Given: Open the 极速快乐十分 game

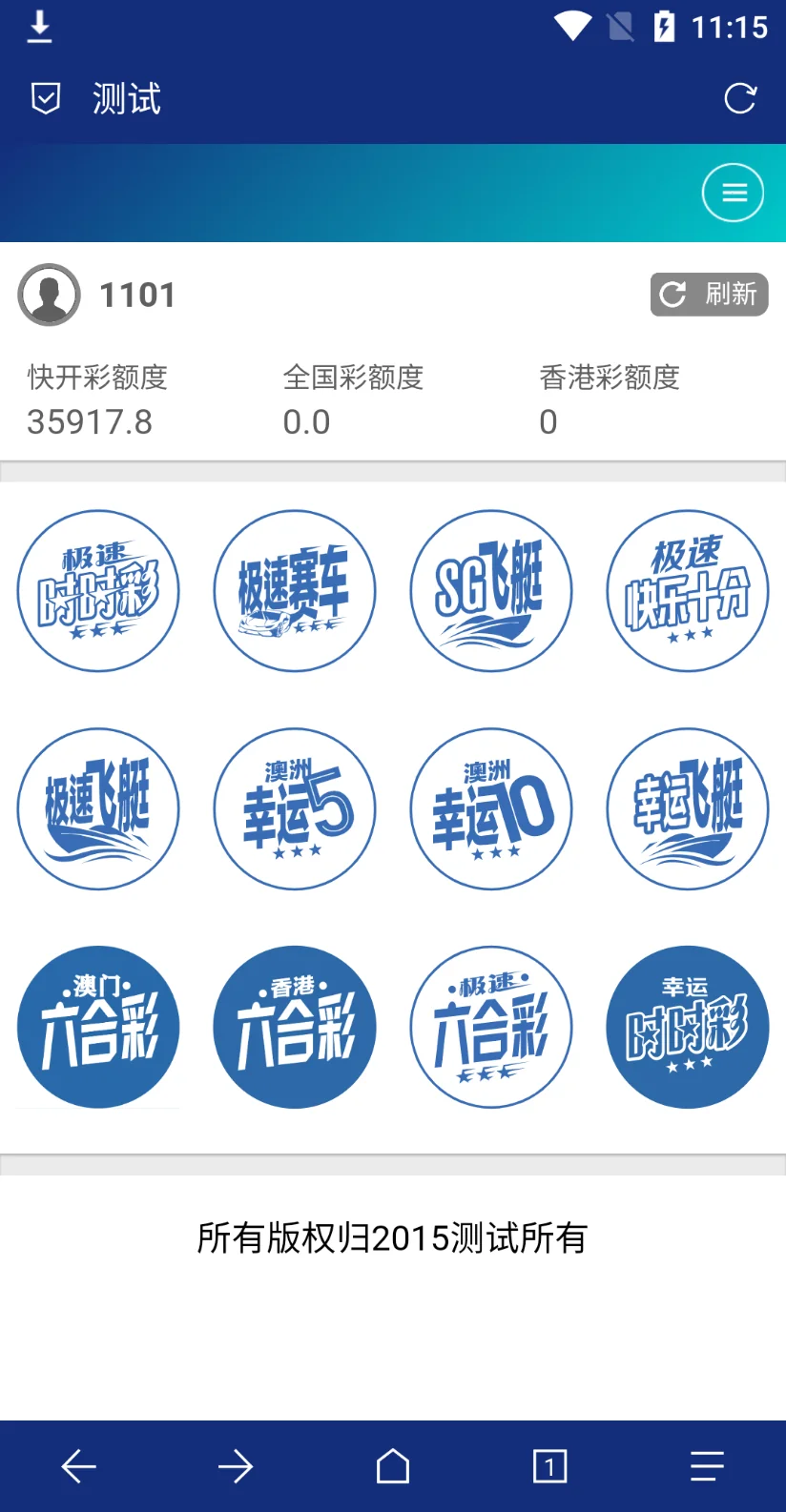Looking at the screenshot, I should point(688,591).
